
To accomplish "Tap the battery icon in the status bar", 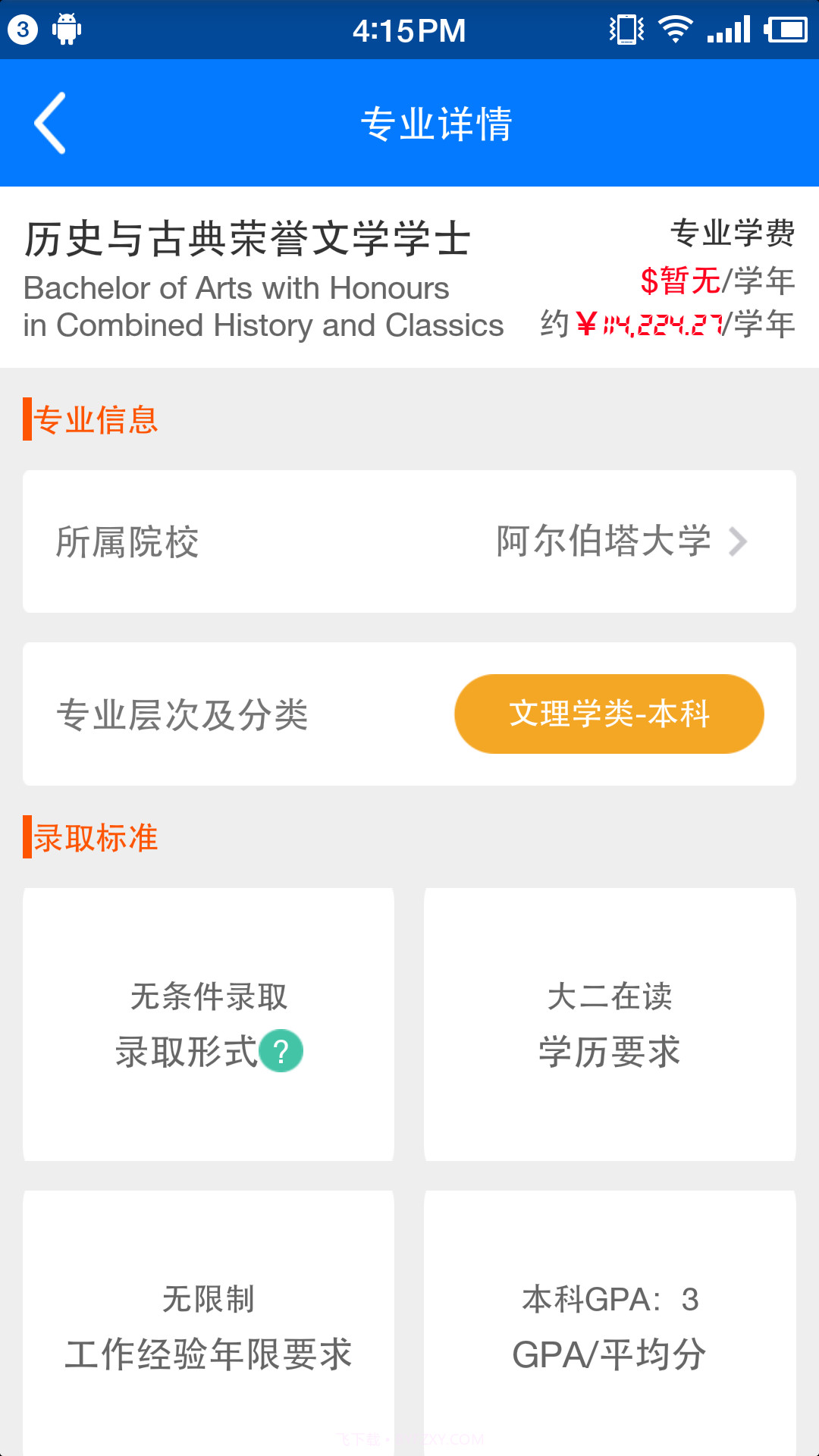I will (x=783, y=30).
